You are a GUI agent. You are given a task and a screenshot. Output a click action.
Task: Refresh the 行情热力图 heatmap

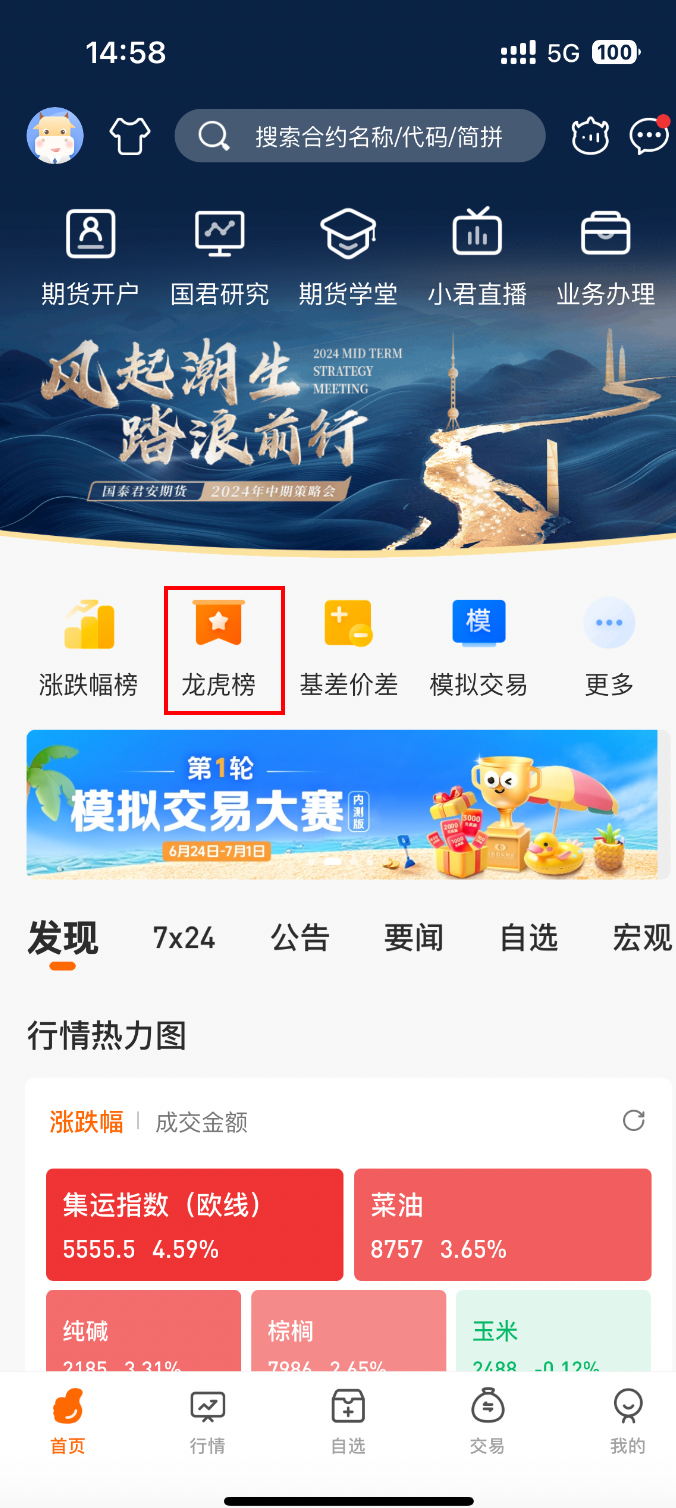point(633,1120)
